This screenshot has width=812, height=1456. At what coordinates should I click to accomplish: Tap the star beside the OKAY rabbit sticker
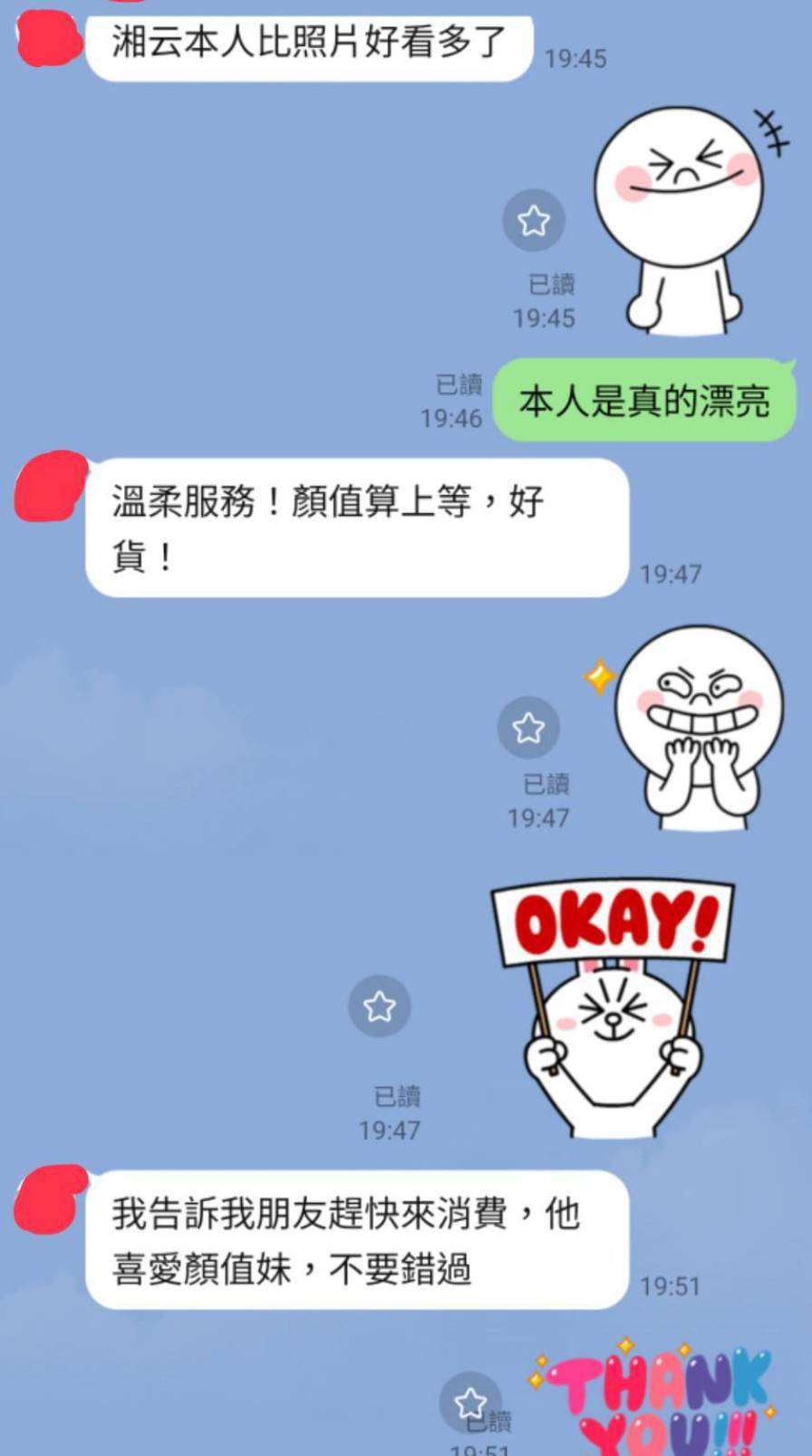click(x=379, y=1005)
